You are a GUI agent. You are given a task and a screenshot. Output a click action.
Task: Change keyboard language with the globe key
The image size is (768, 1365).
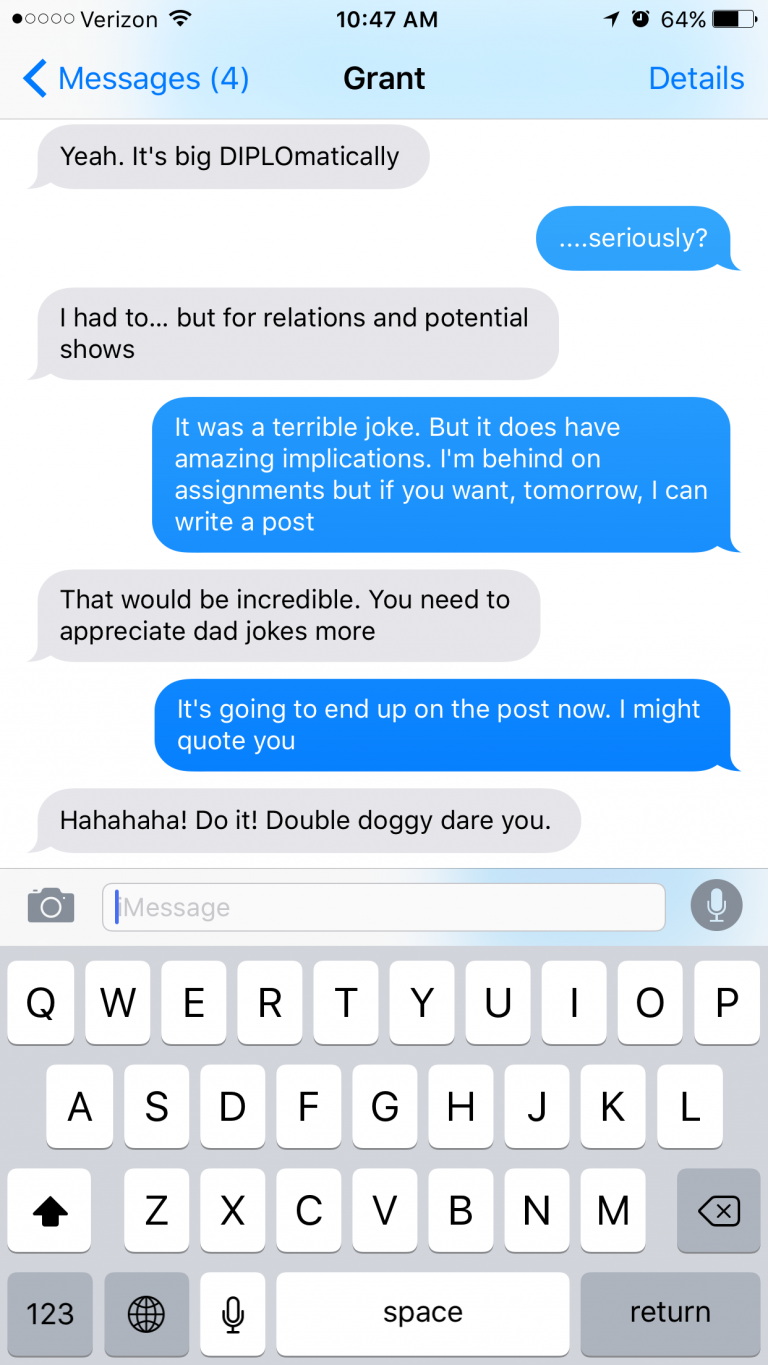pyautogui.click(x=146, y=1314)
